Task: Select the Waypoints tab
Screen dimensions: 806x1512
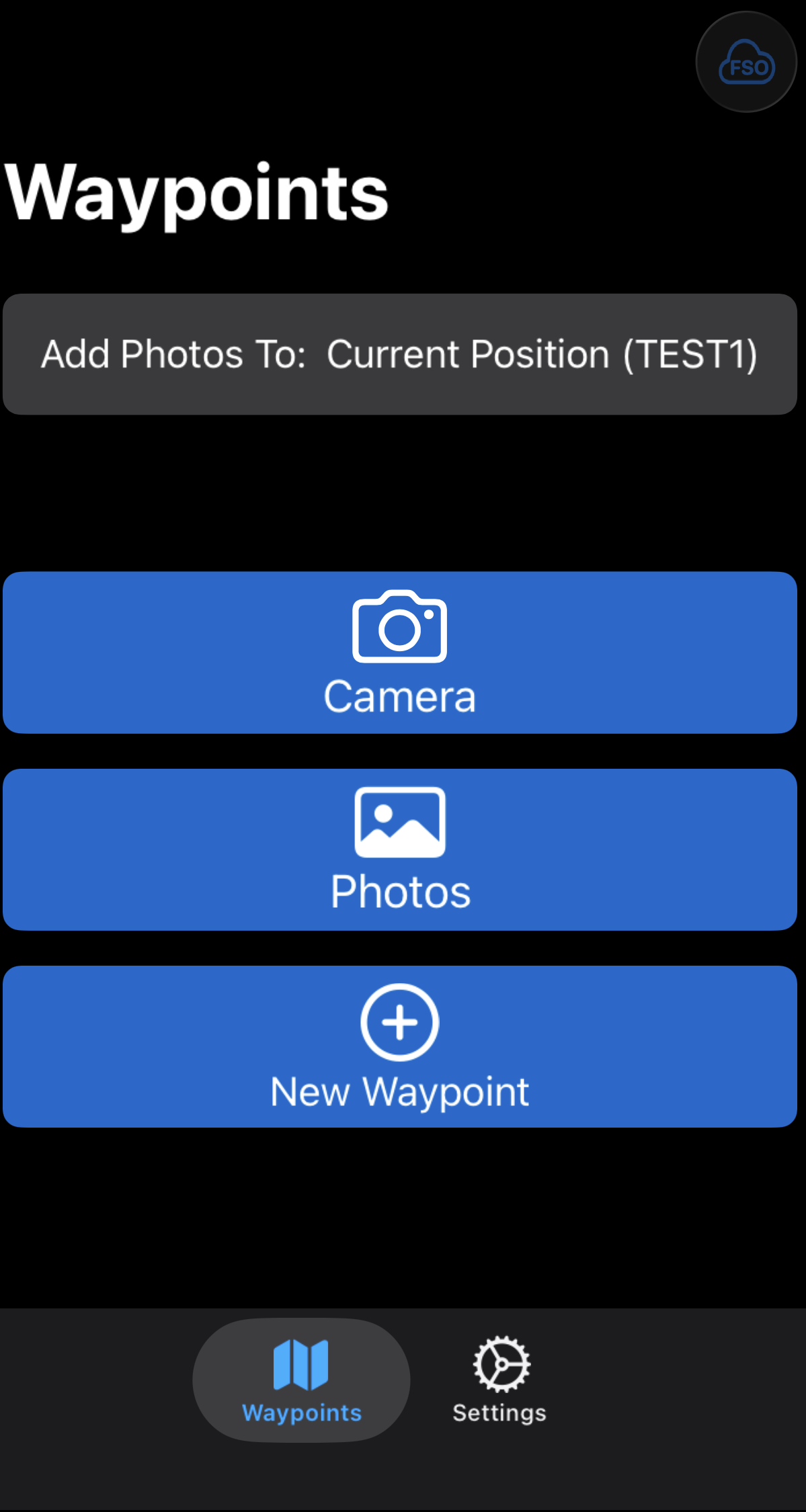Action: (301, 1380)
